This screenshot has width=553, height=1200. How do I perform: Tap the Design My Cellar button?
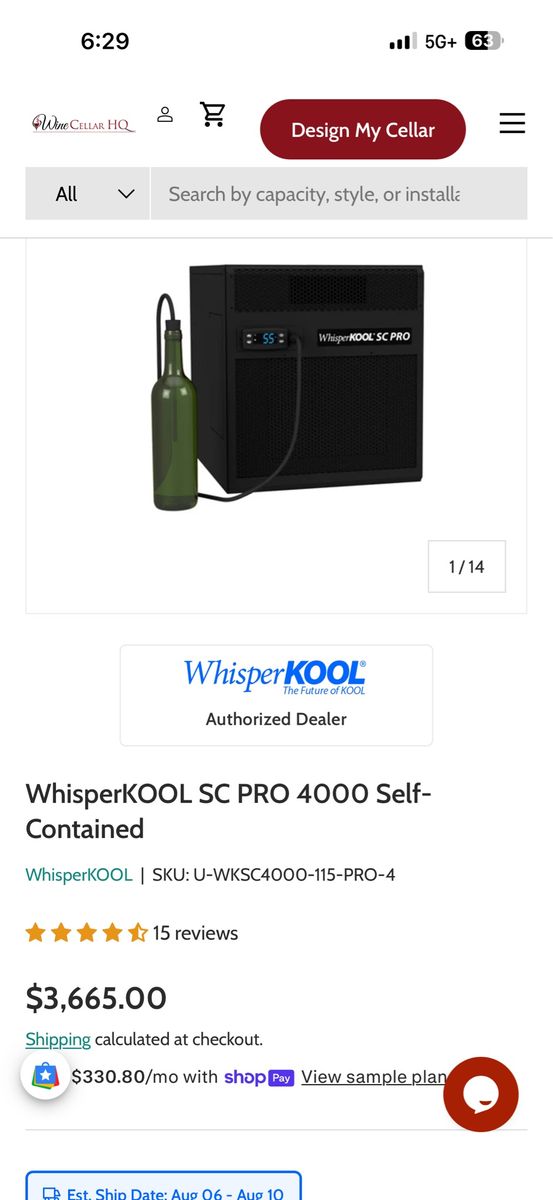(x=363, y=130)
